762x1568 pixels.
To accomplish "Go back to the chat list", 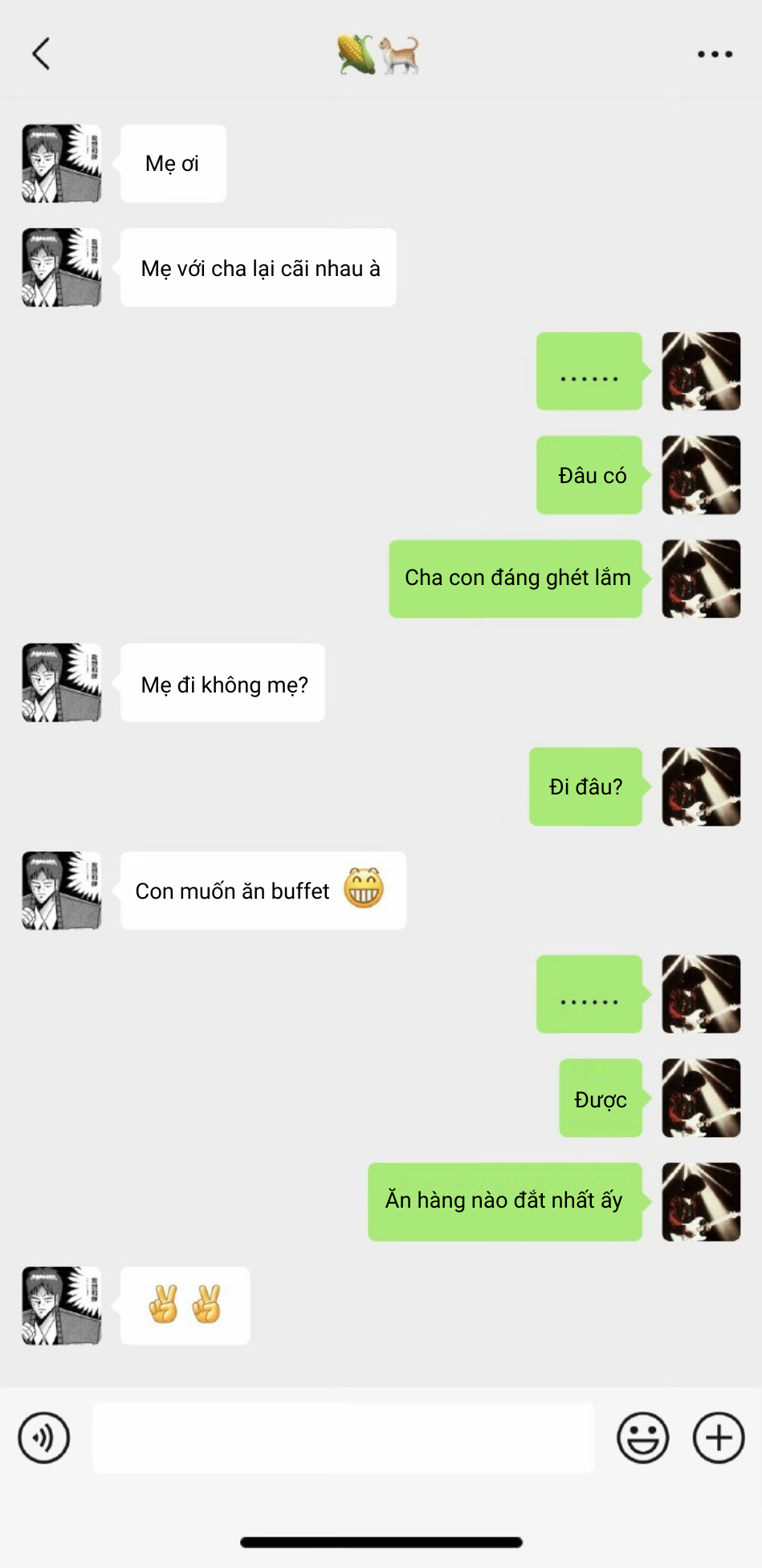I will (42, 54).
